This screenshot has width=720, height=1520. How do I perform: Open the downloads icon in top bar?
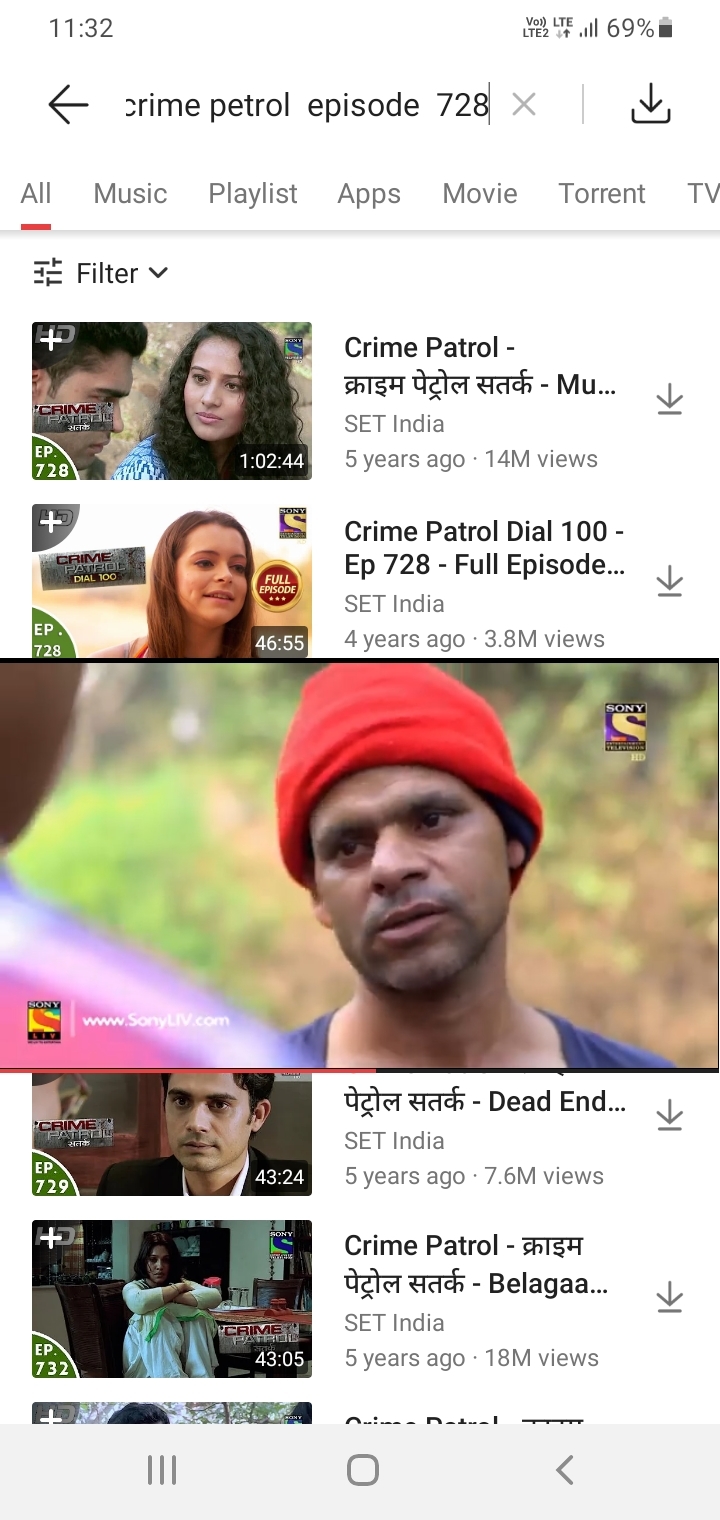[x=650, y=104]
